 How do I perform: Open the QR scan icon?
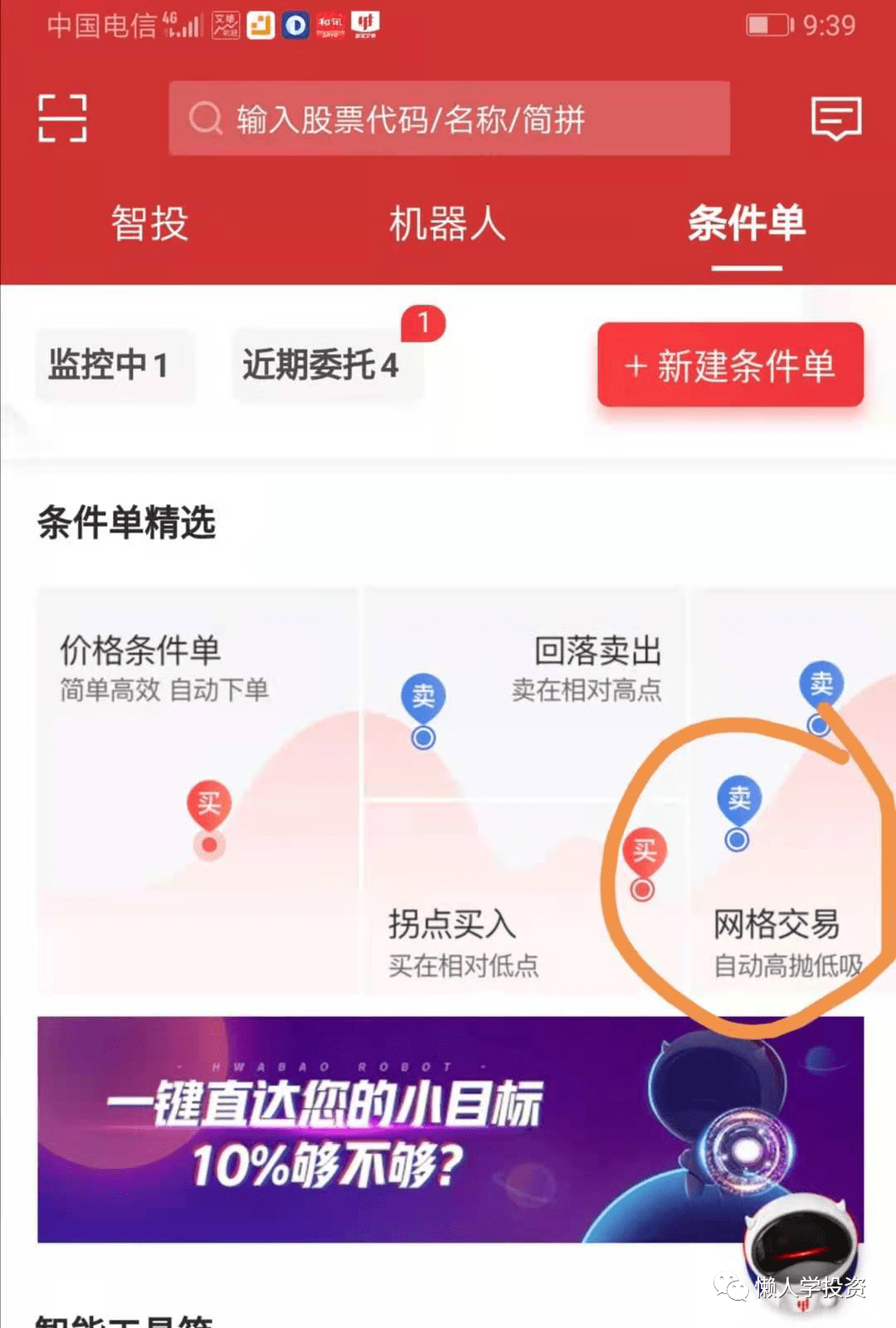click(x=62, y=119)
